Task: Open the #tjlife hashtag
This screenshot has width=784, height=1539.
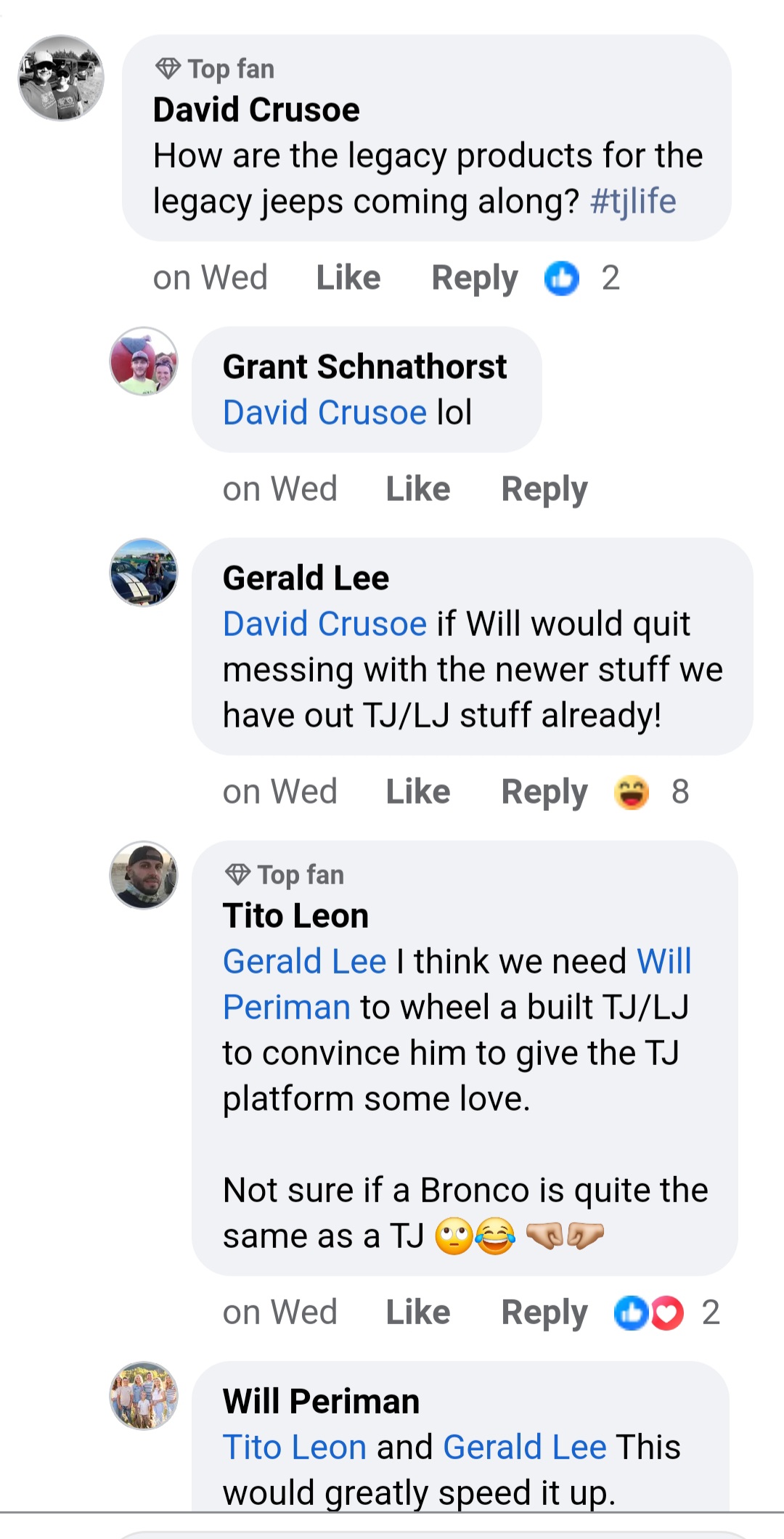Action: pos(633,201)
